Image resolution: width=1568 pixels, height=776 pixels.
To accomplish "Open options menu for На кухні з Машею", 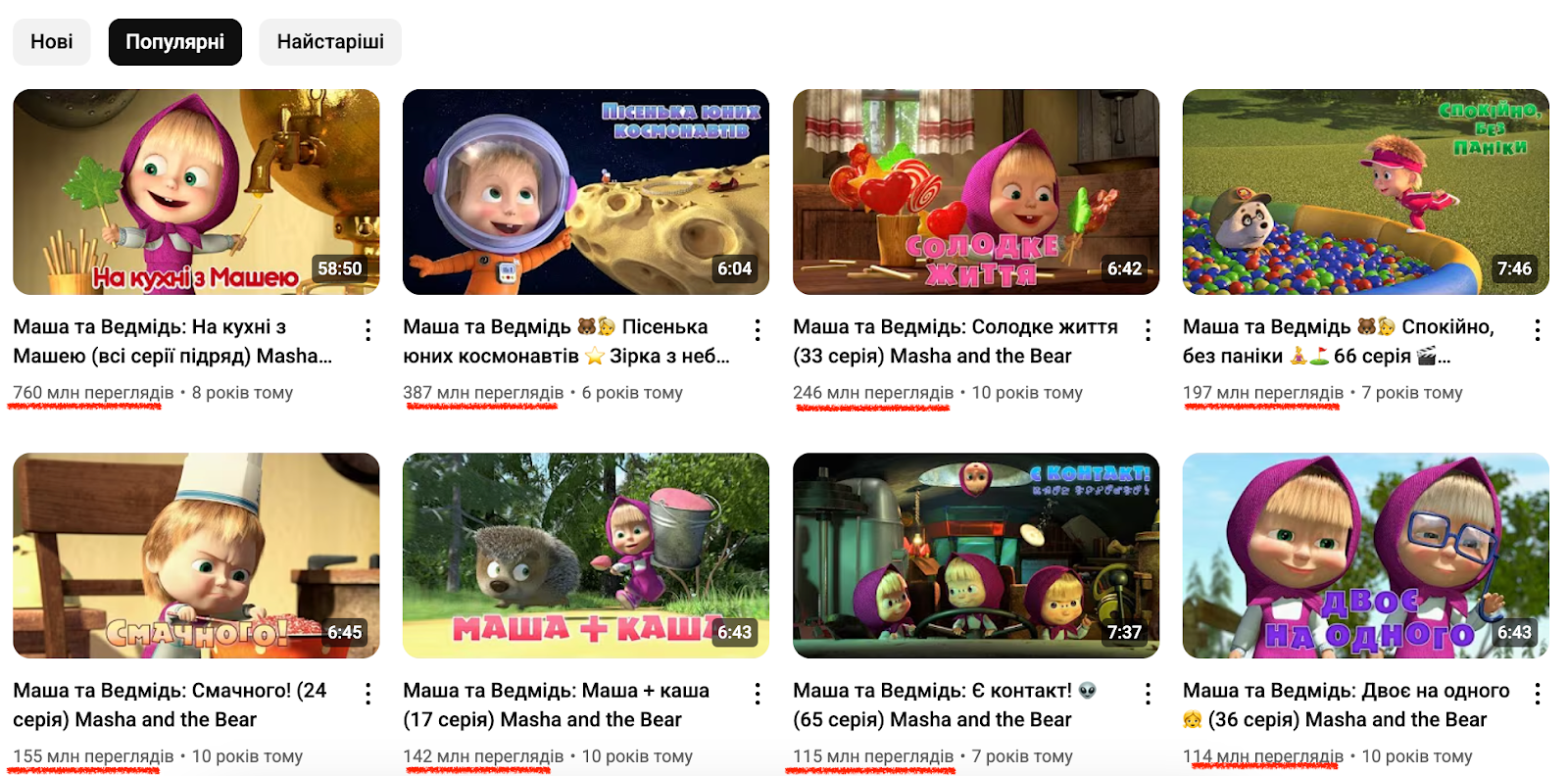I will [367, 330].
